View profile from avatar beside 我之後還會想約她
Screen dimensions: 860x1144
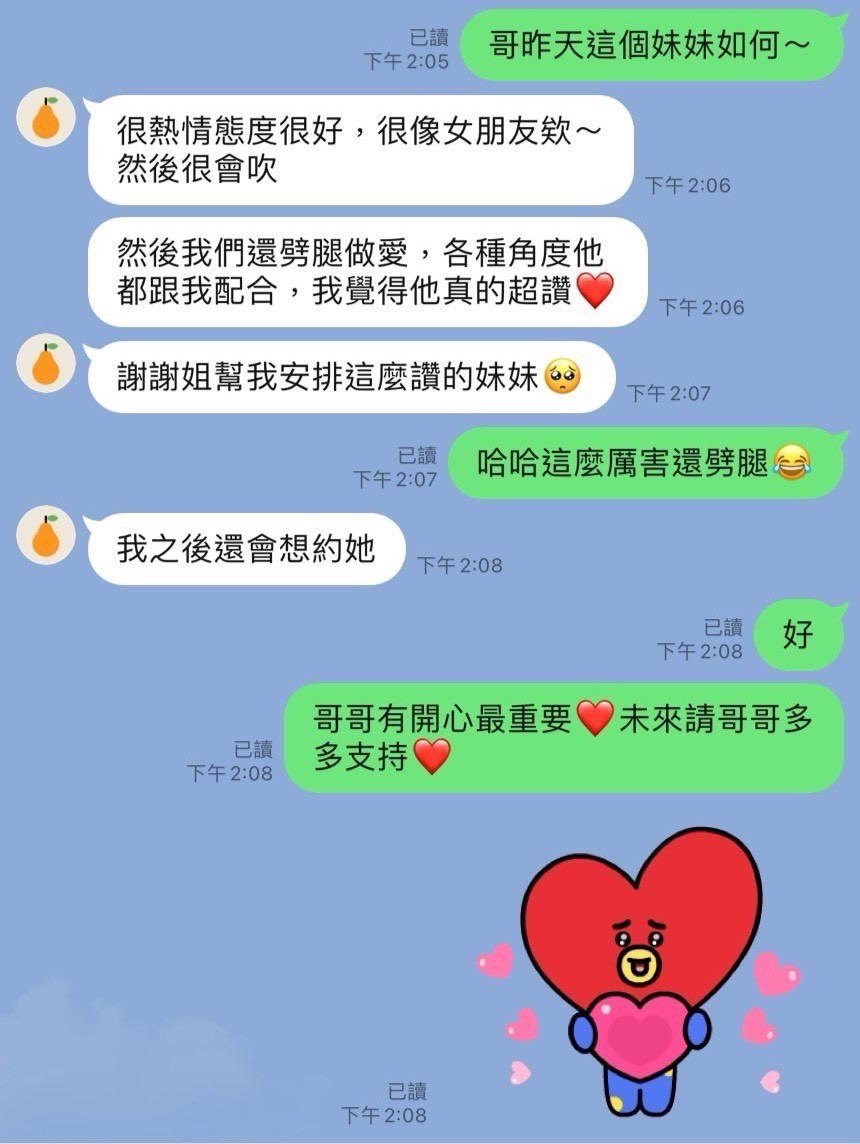click(x=46, y=535)
